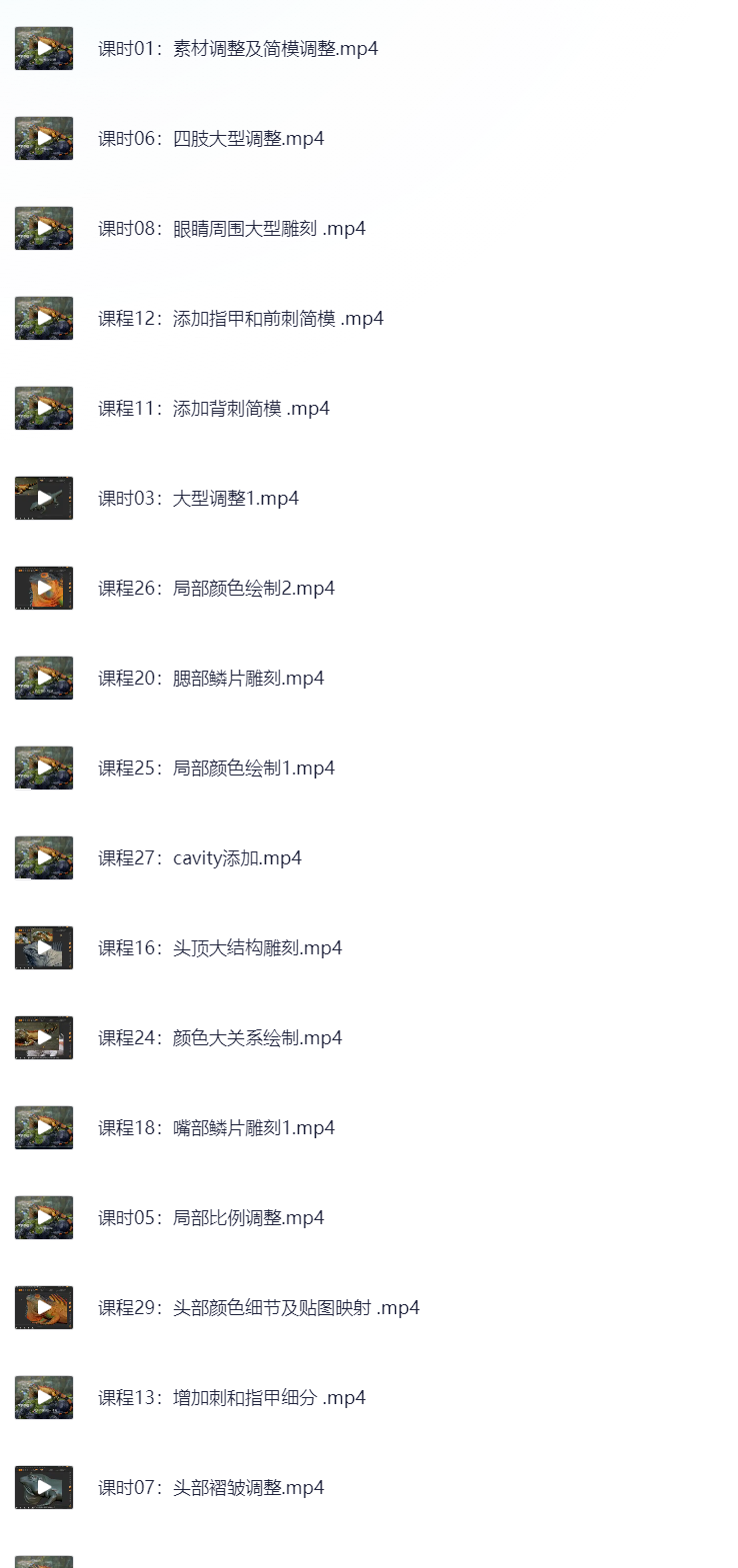Open 课程25：局部颜色绘制1.mp4
The image size is (738, 1568).
tap(215, 769)
